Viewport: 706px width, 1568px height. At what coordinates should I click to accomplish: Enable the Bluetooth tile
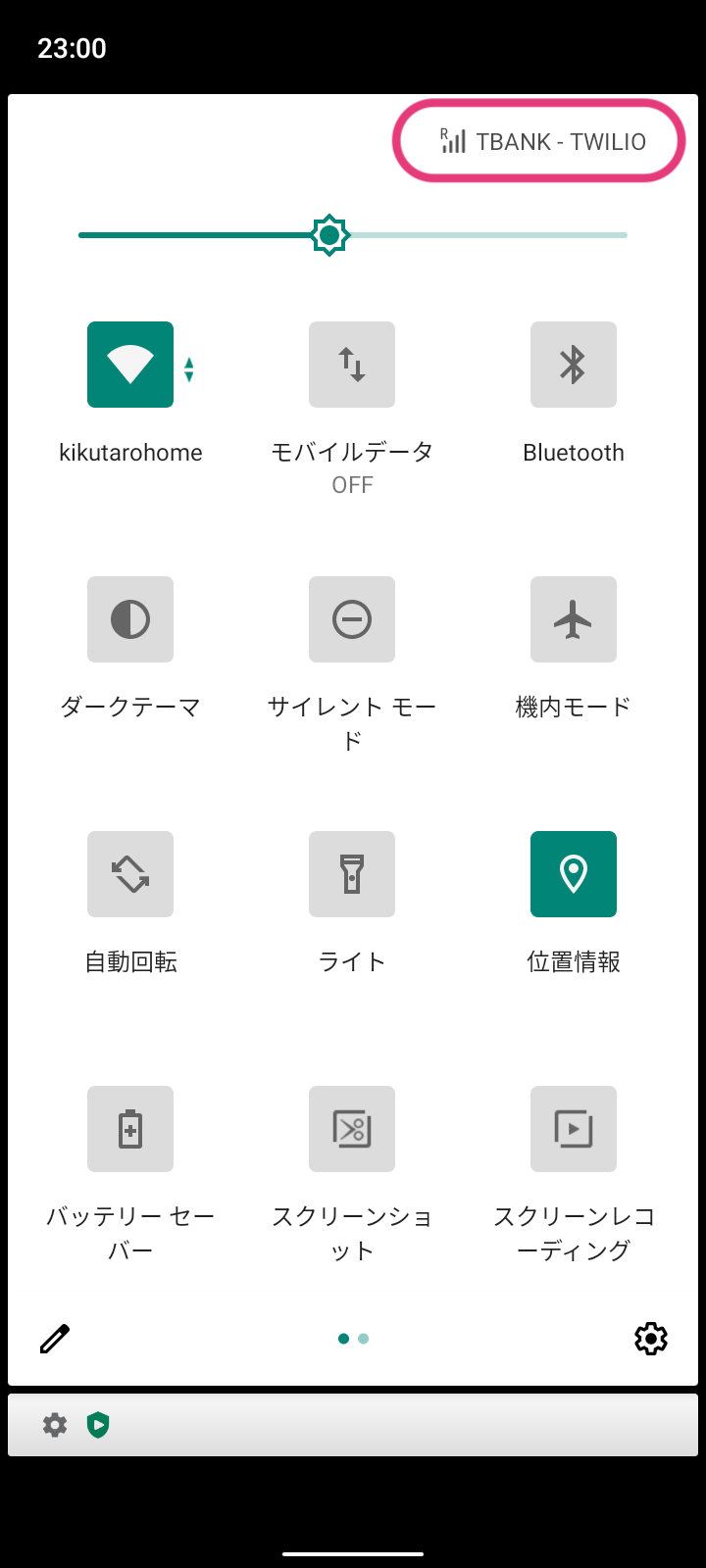point(574,365)
